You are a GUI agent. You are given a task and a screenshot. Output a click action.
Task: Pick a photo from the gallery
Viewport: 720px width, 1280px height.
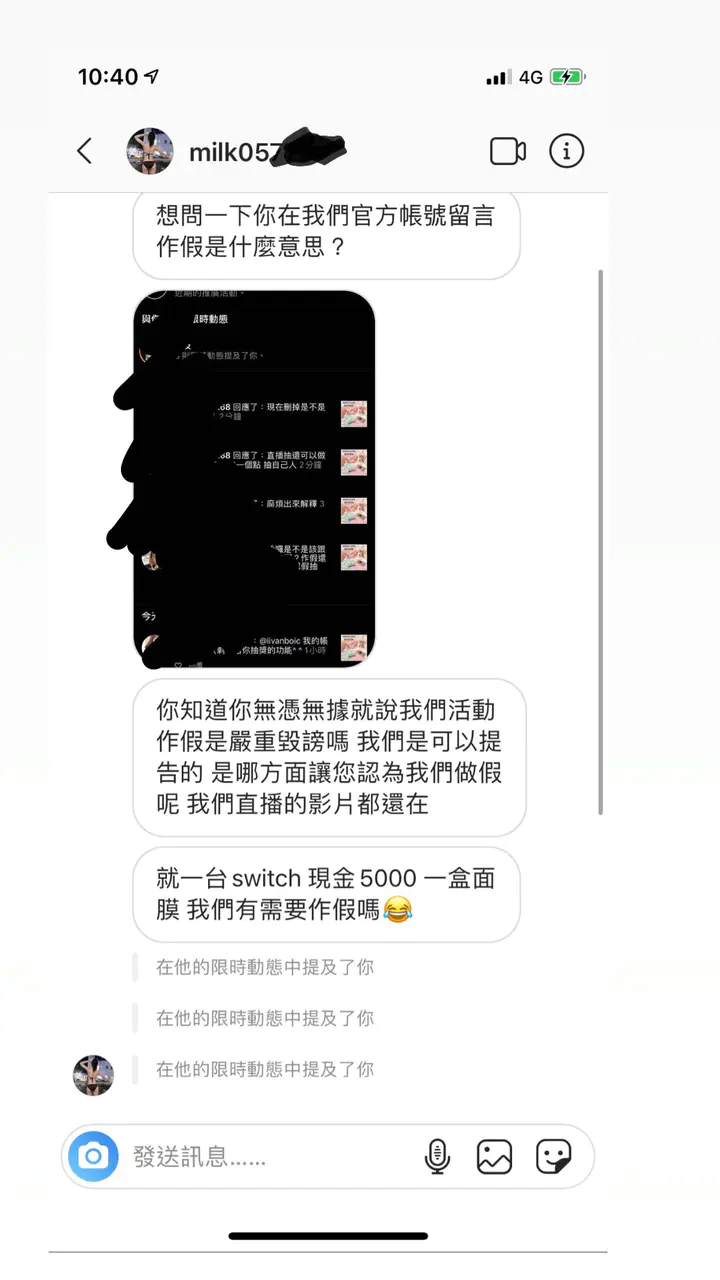(494, 1157)
